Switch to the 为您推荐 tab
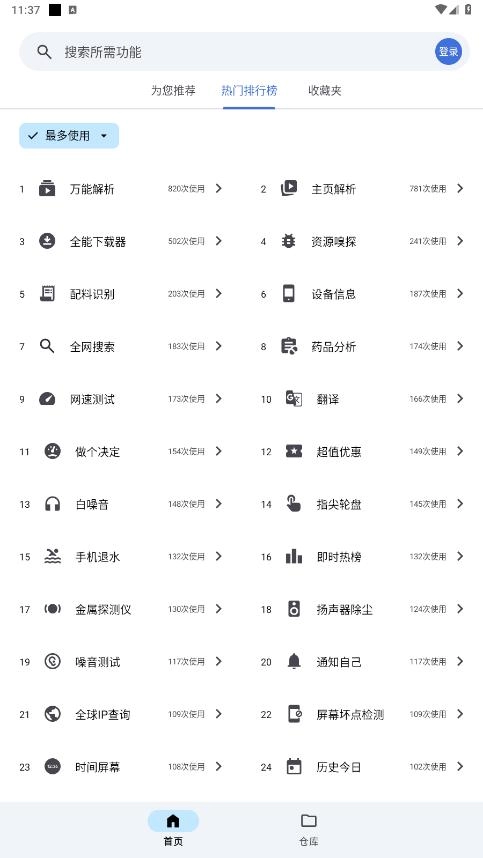The image size is (483, 858). (173, 90)
